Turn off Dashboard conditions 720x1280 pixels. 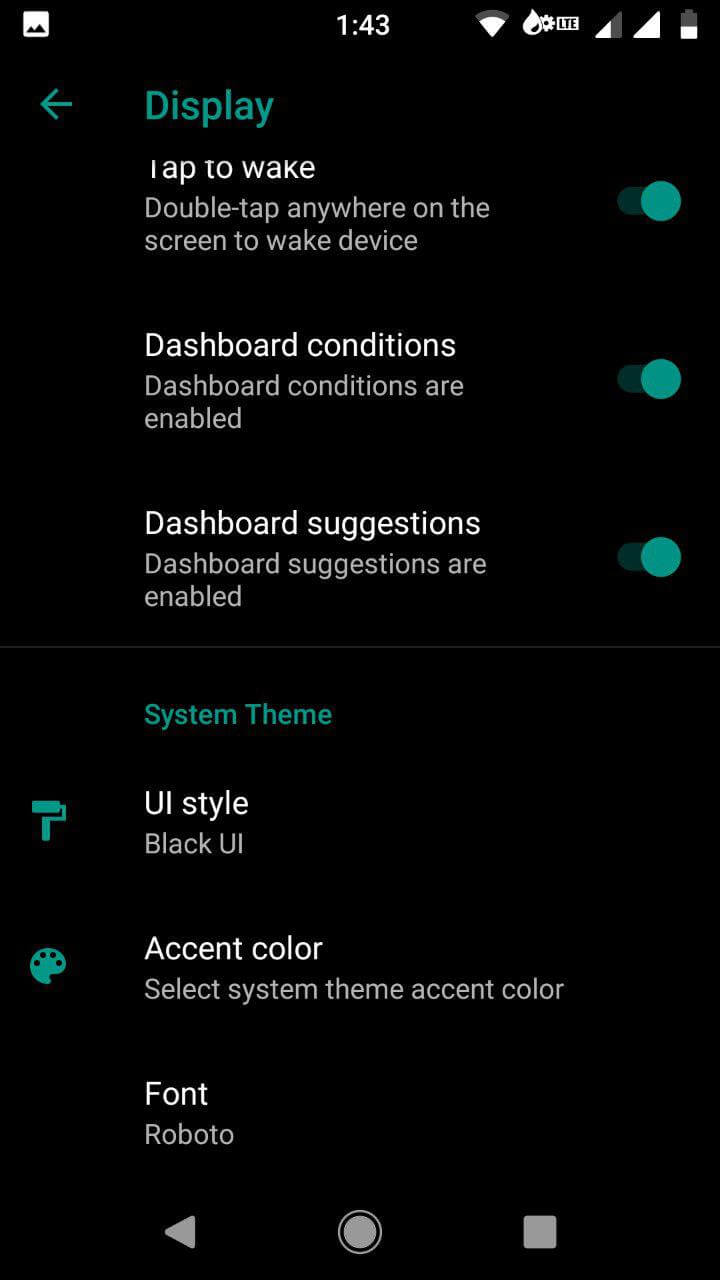(649, 379)
